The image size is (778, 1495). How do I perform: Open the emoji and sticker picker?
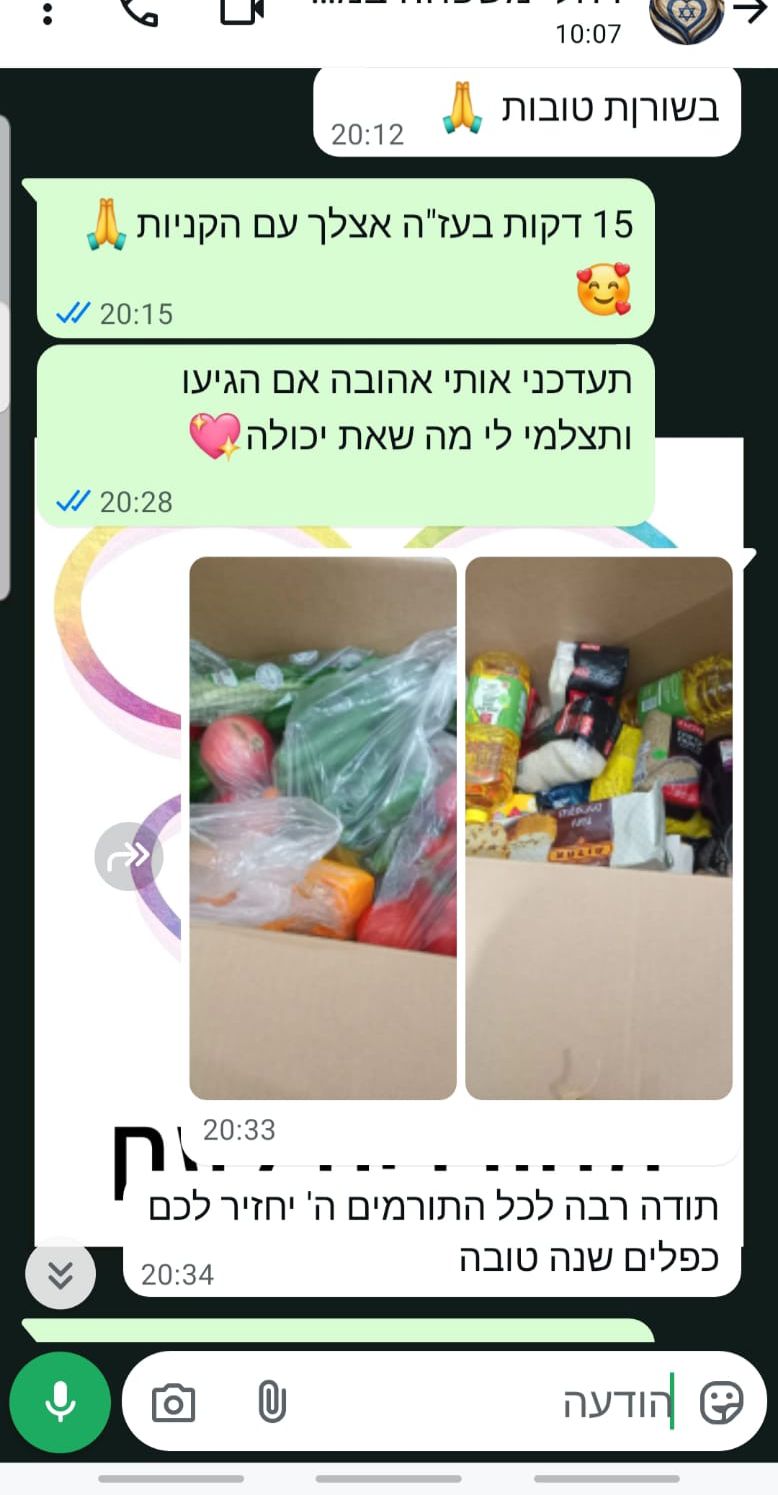(721, 1403)
